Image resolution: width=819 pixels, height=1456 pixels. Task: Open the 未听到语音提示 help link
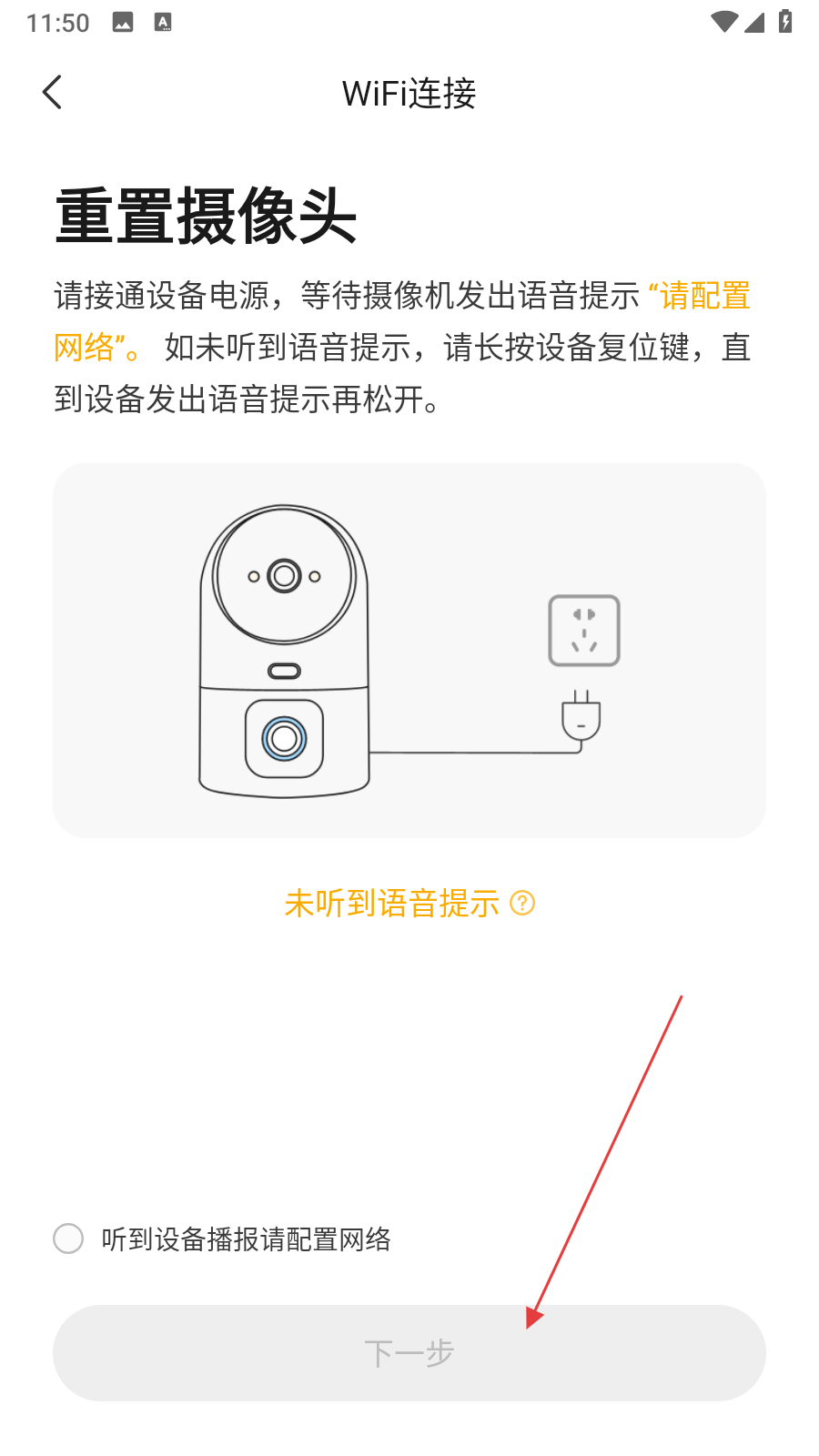pyautogui.click(x=409, y=904)
